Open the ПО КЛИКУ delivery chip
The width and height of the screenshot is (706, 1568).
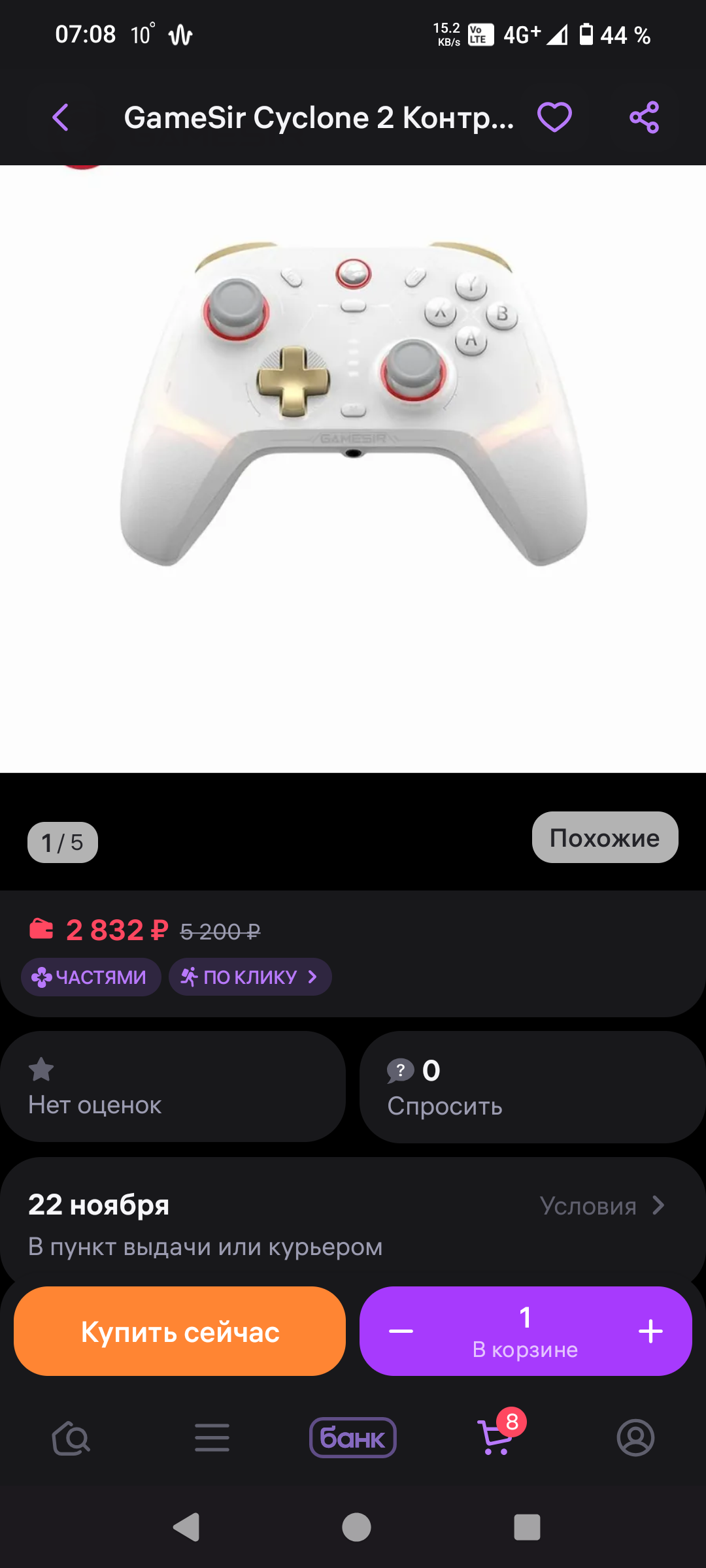(x=250, y=977)
